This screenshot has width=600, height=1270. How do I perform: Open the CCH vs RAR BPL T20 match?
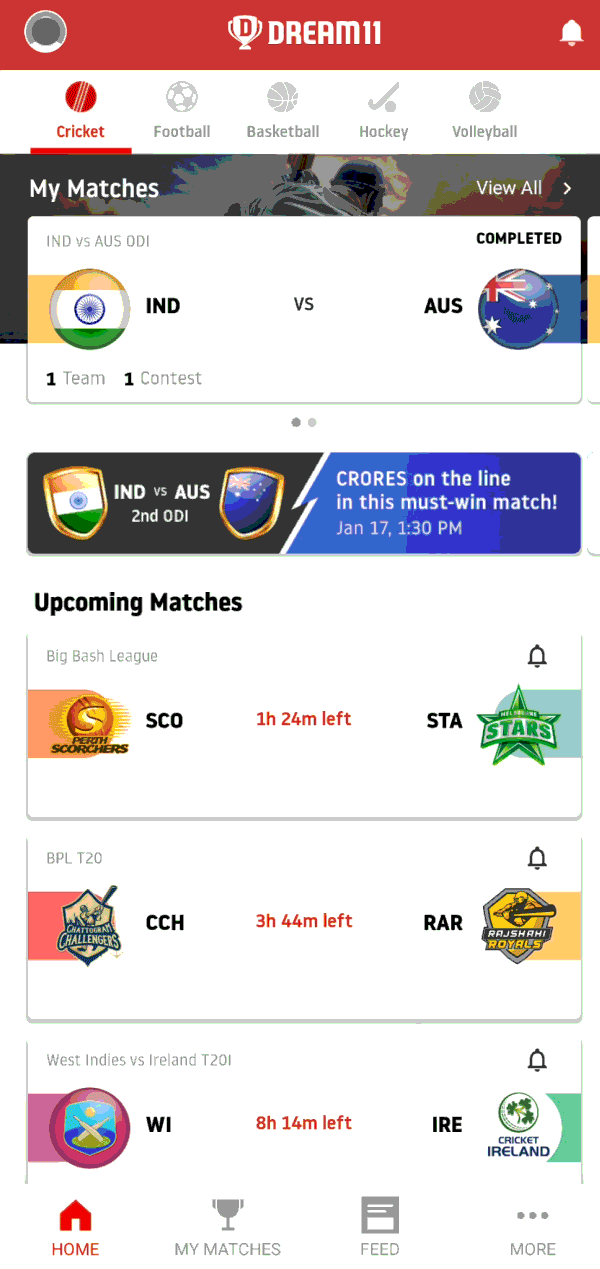pyautogui.click(x=304, y=928)
